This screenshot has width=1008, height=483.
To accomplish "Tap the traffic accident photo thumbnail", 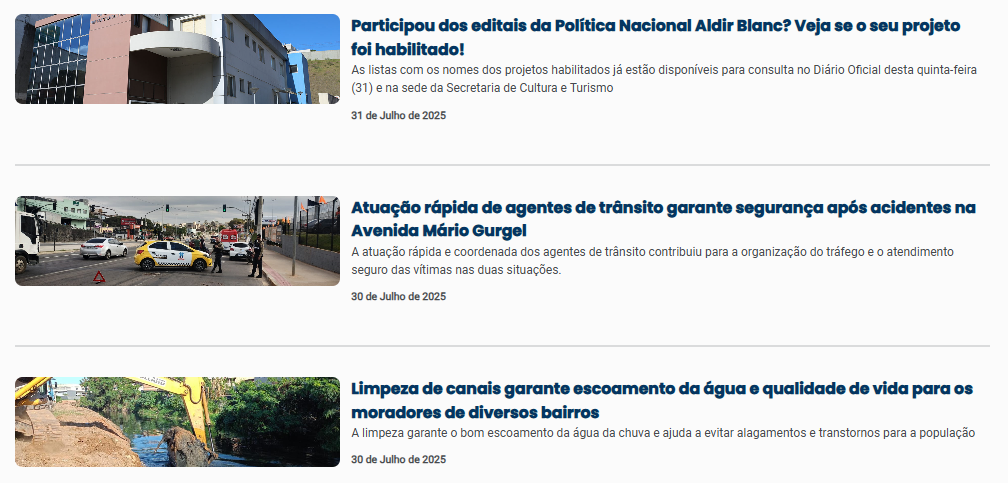I will (x=177, y=241).
